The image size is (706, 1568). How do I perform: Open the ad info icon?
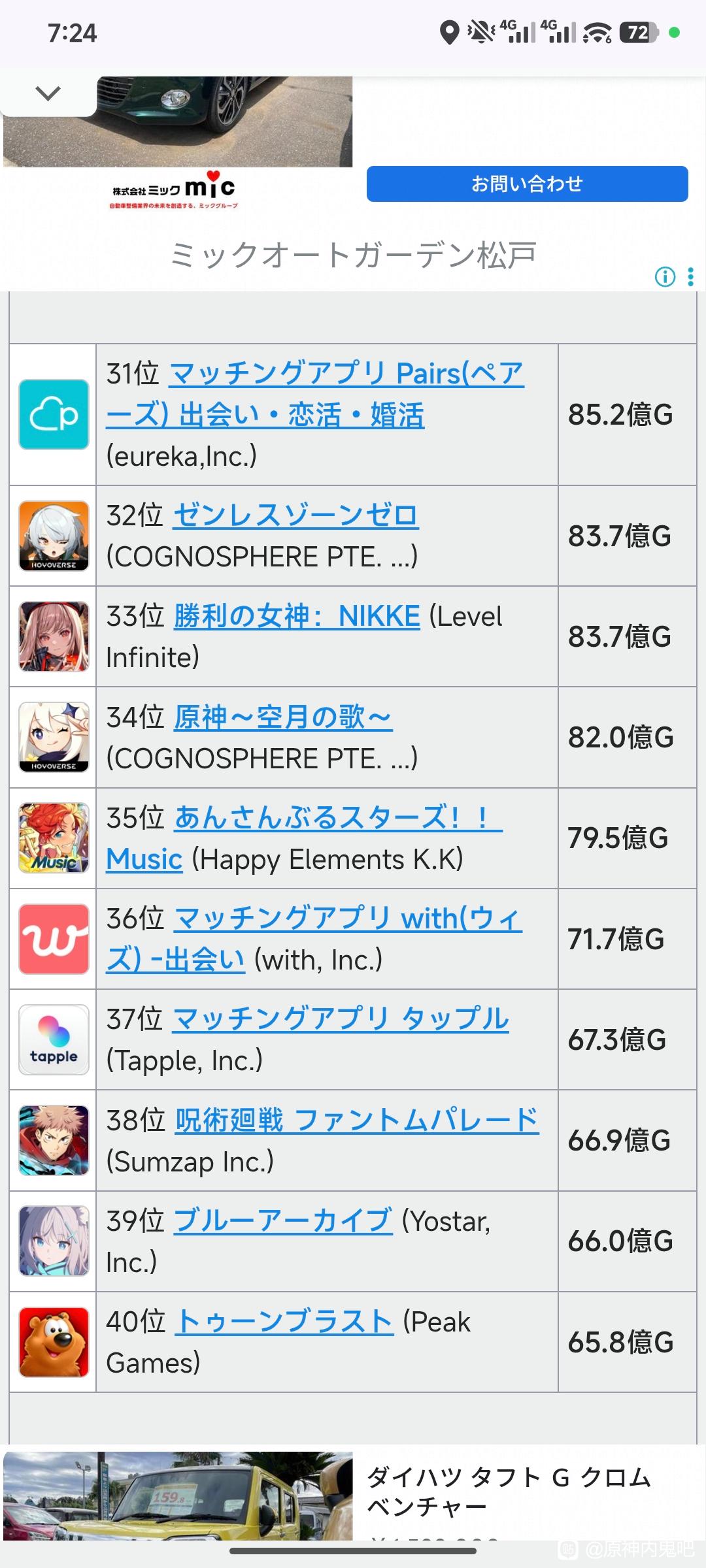point(665,277)
